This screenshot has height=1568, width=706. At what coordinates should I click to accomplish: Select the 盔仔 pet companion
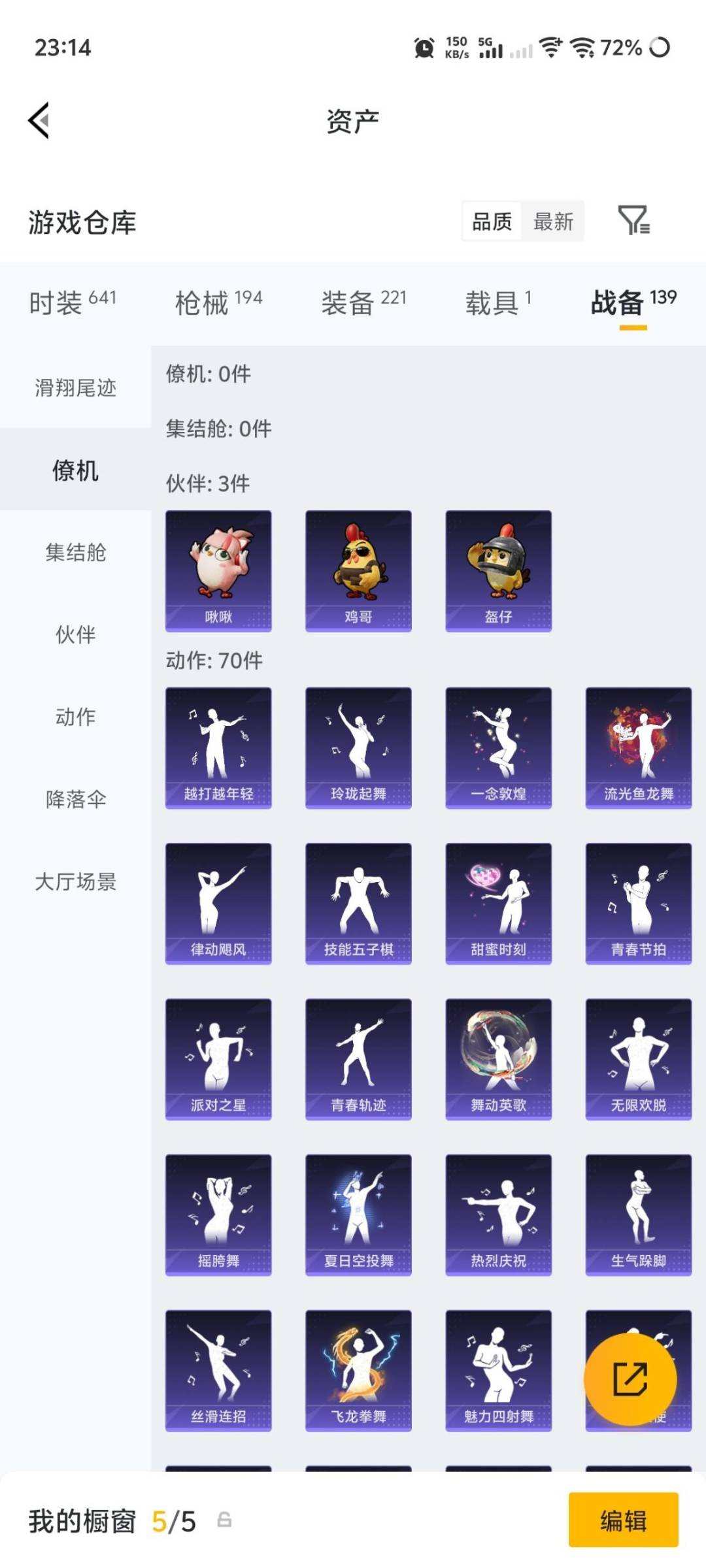coord(498,570)
